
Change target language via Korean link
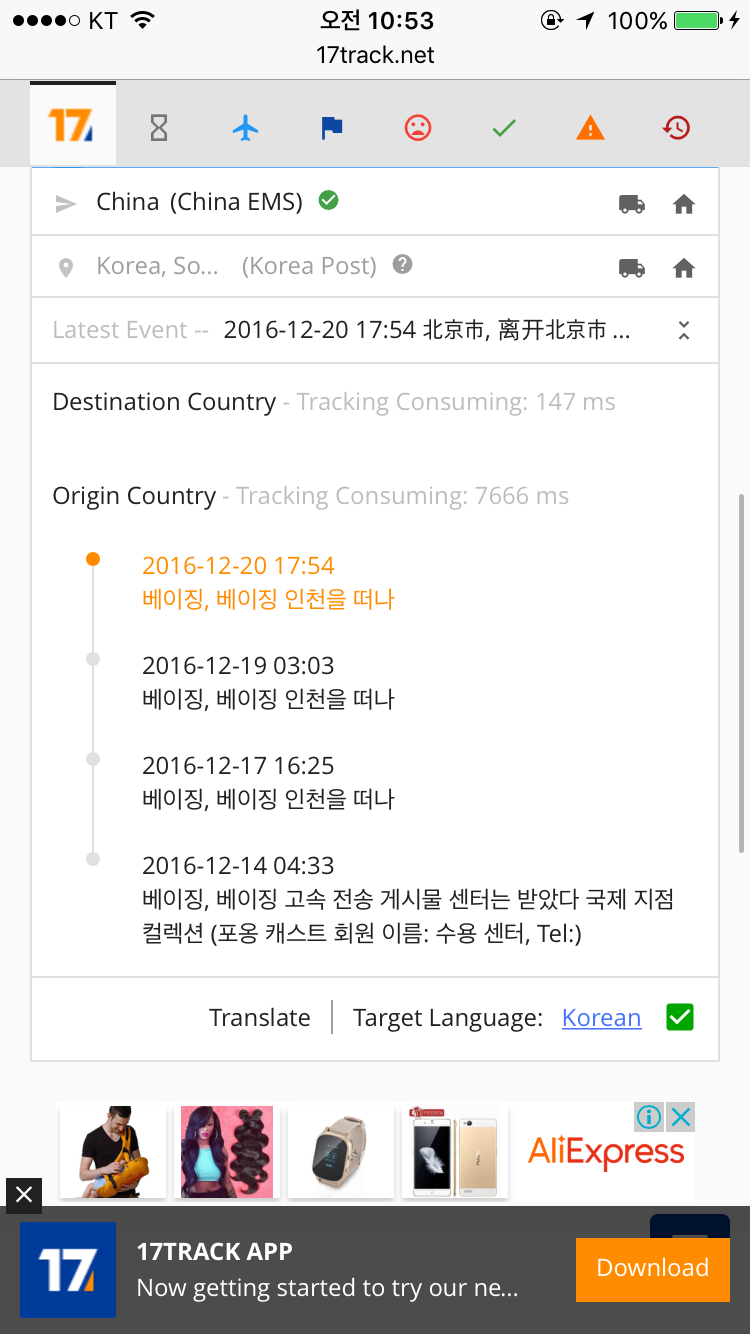tap(601, 1018)
